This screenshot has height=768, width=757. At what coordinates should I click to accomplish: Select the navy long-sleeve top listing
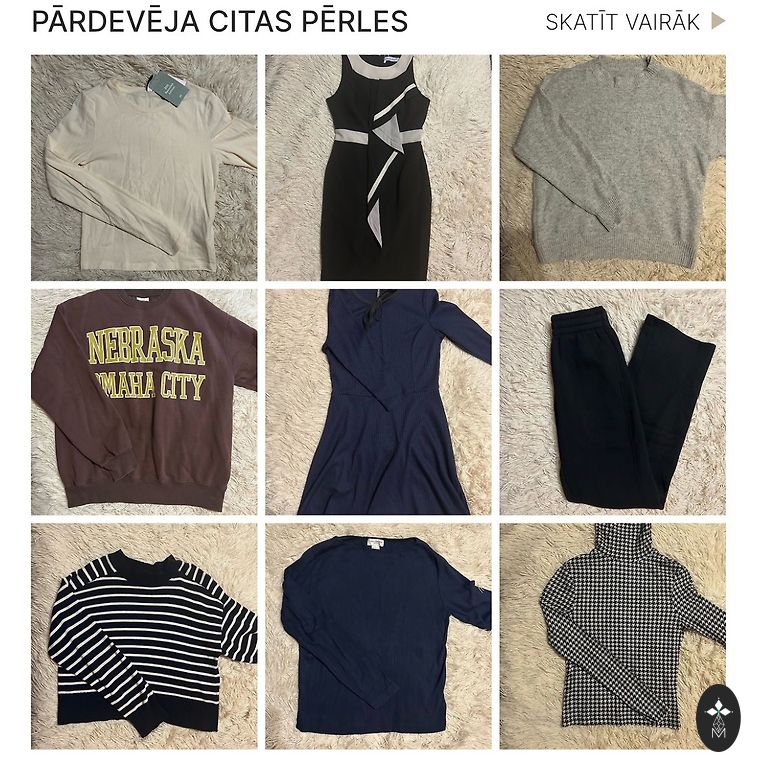(378, 636)
